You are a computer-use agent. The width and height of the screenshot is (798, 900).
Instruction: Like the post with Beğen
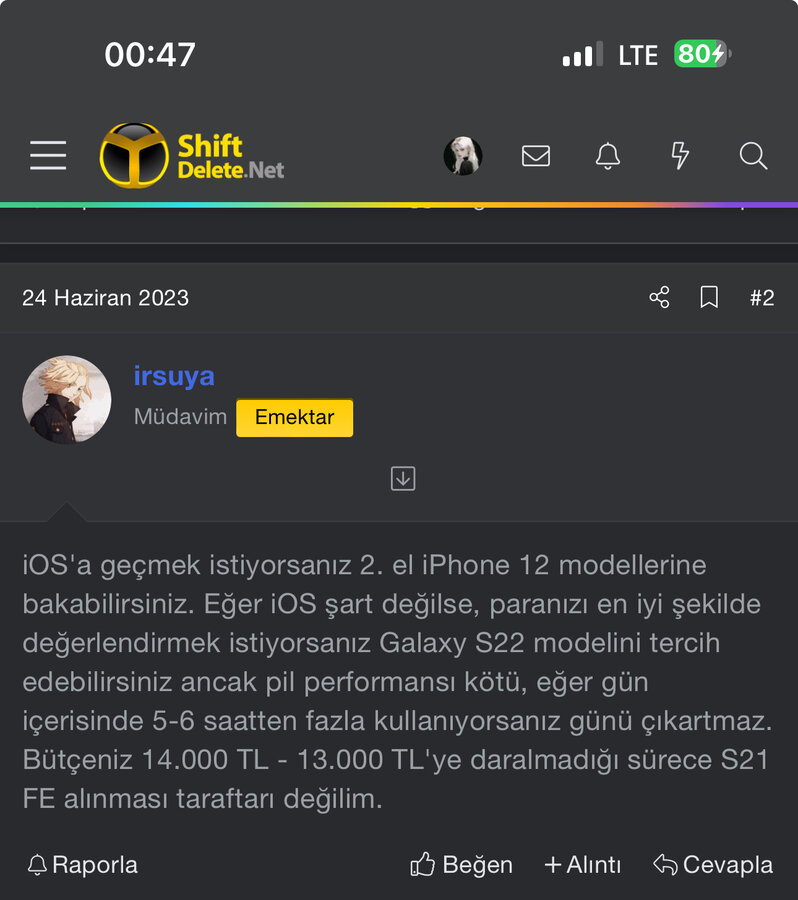click(x=462, y=865)
